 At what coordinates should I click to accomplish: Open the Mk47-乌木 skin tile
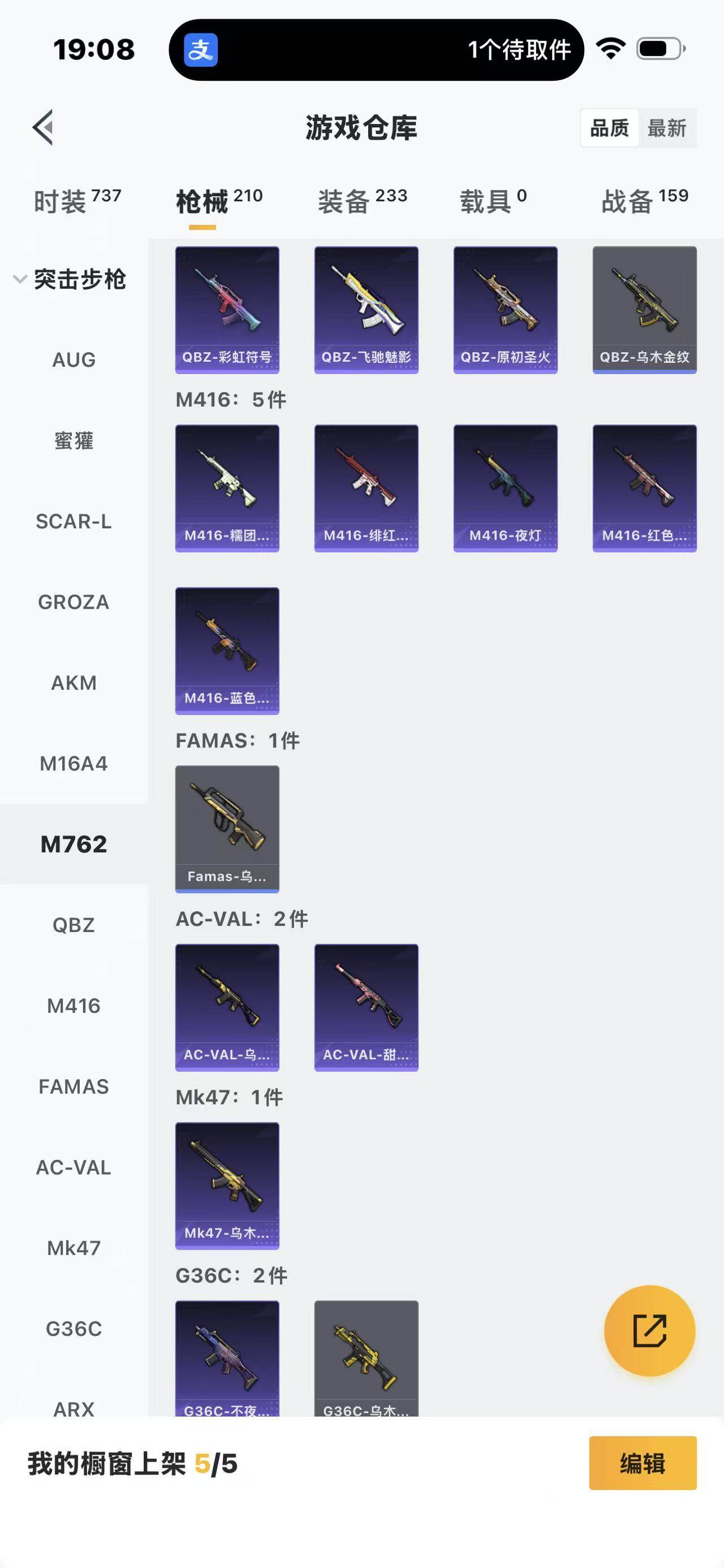point(227,1185)
